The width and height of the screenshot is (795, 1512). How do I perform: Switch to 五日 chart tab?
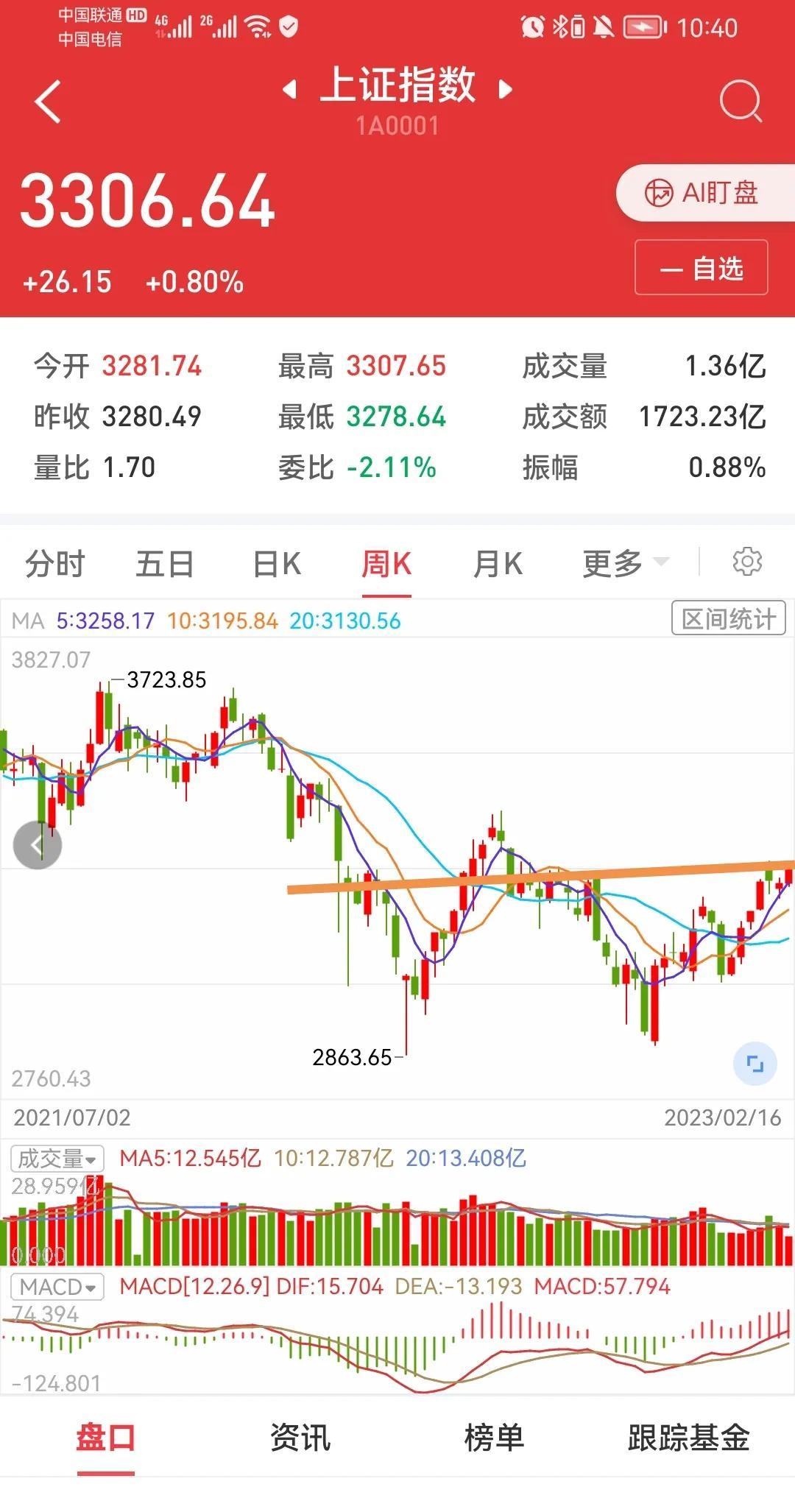click(x=165, y=565)
